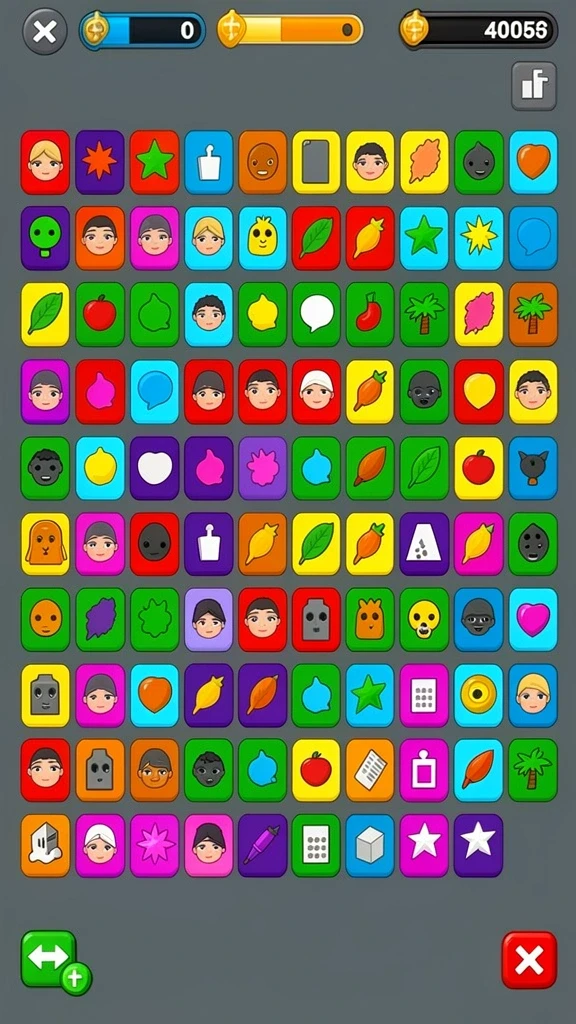Tap the white star tile on purple
The height and width of the screenshot is (1024, 576).
click(479, 845)
